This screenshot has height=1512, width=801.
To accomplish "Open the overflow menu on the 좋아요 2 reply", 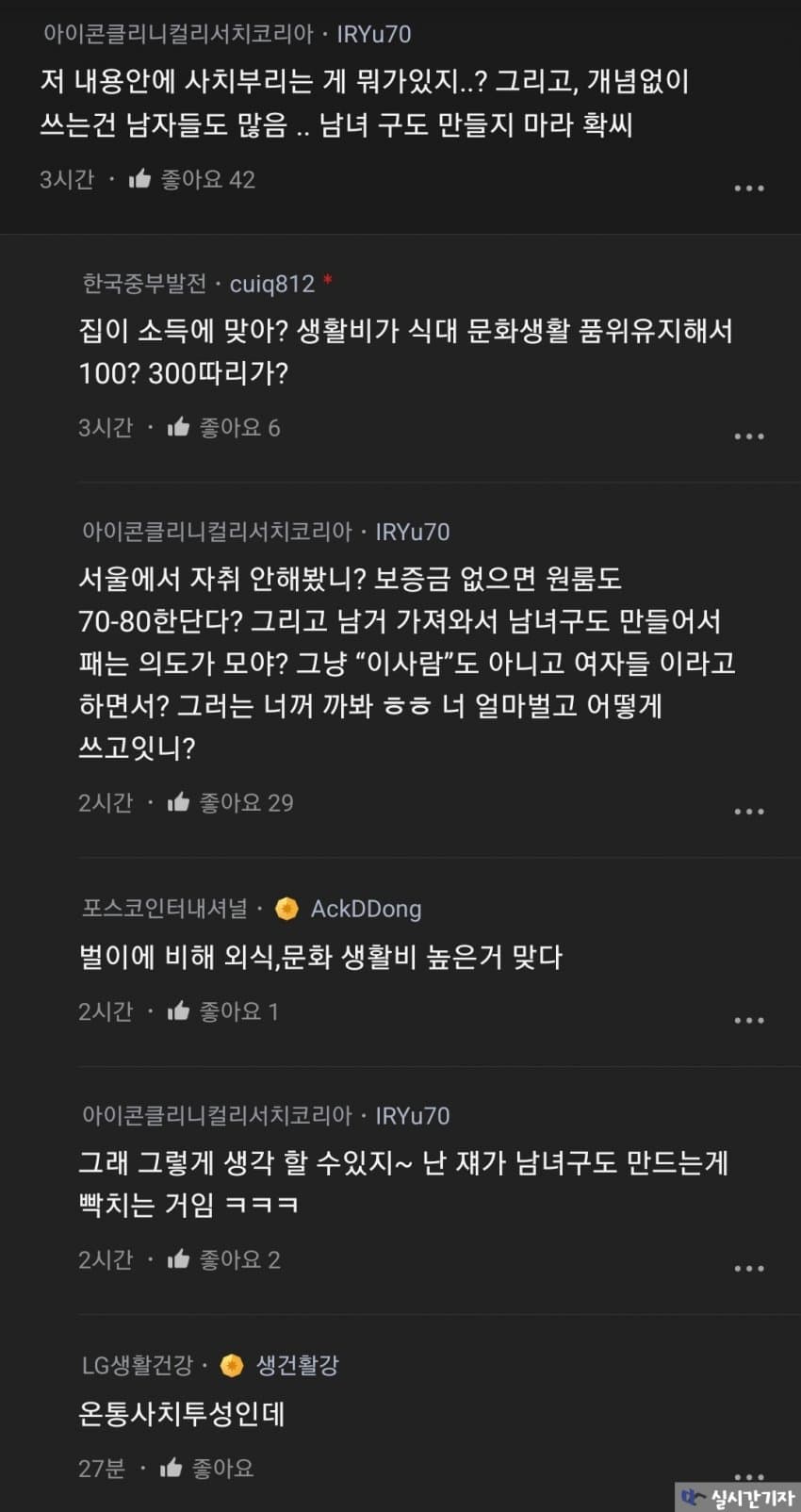I will pyautogui.click(x=748, y=1269).
